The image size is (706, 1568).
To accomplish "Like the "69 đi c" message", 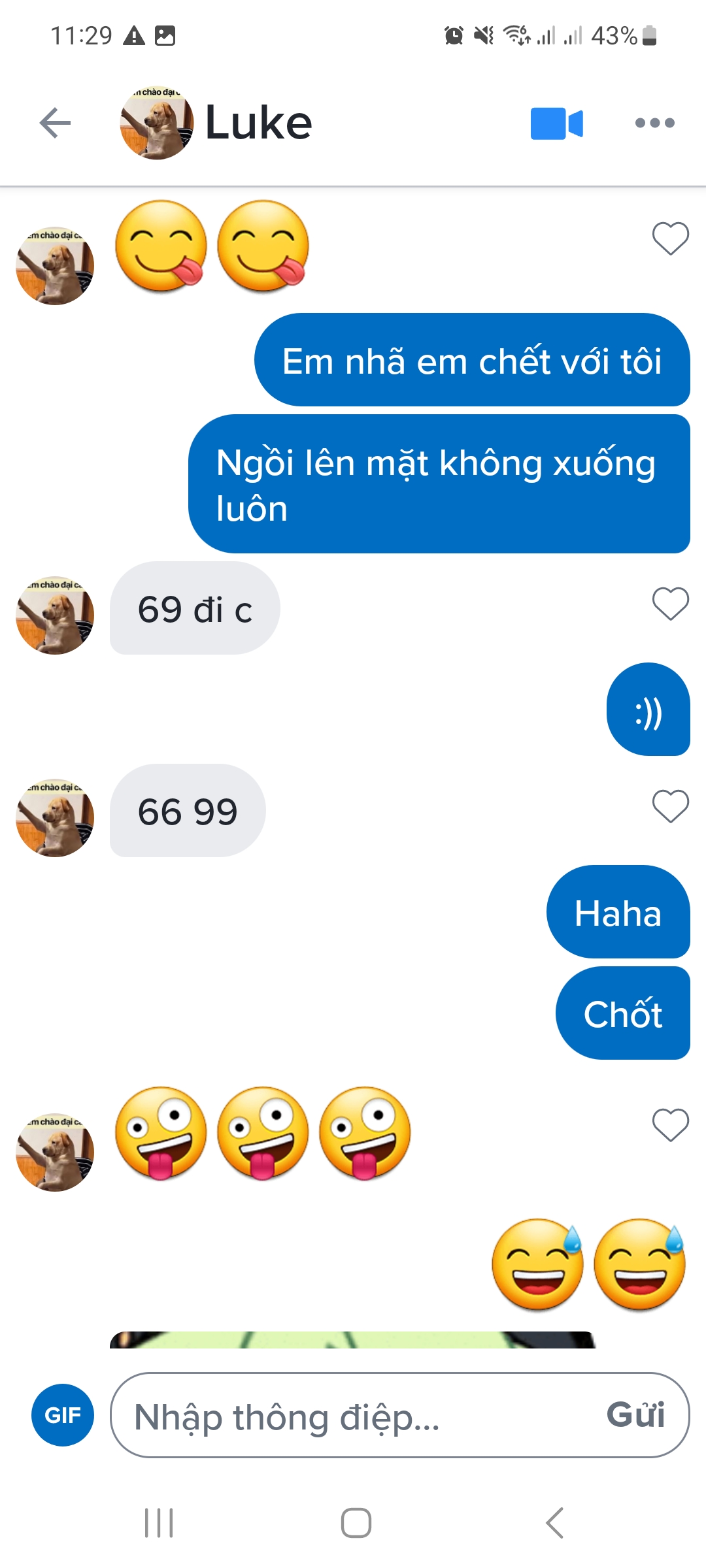I will pos(670,603).
